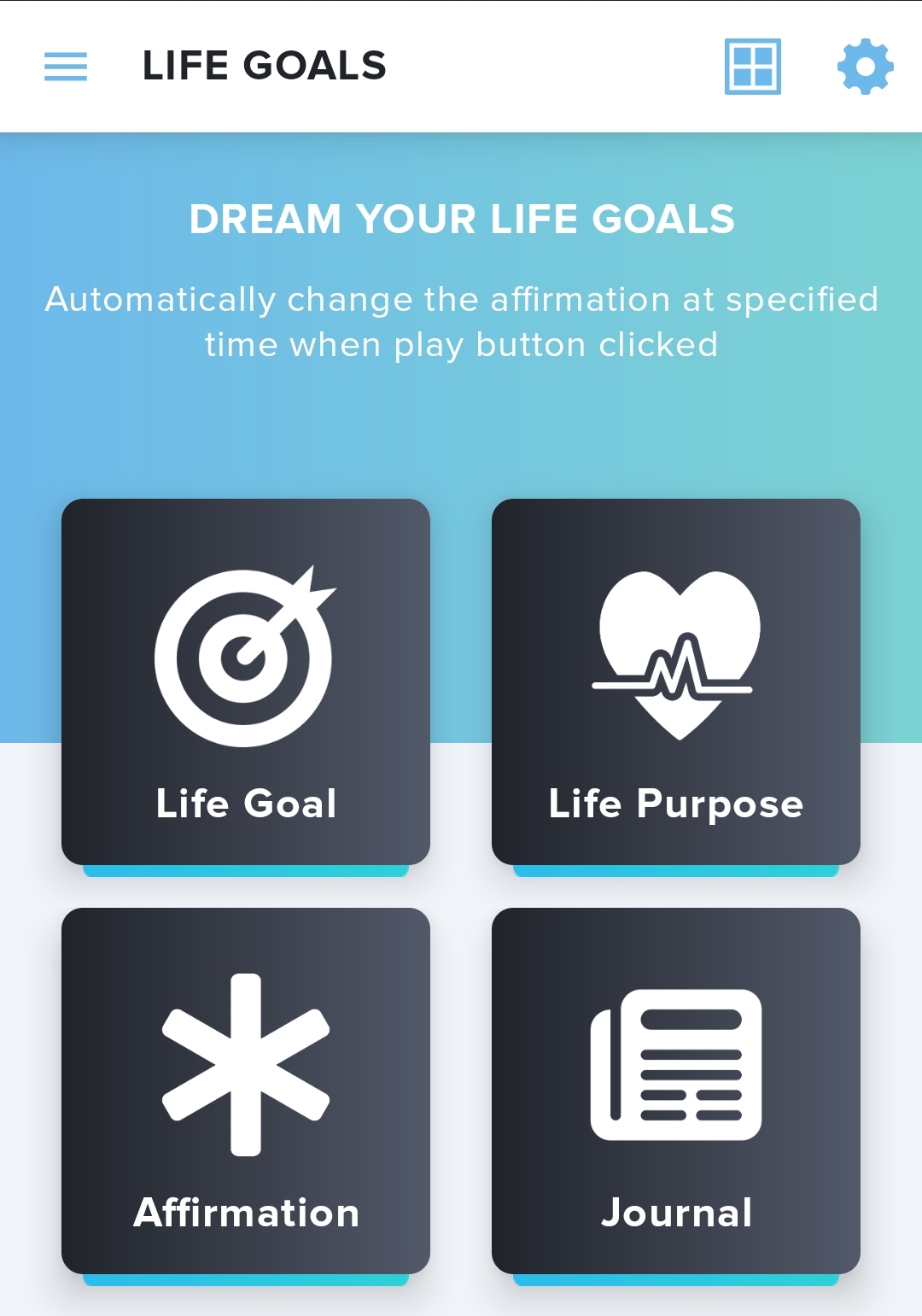Select the Life Purpose card
The width and height of the screenshot is (922, 1316).
675,682
